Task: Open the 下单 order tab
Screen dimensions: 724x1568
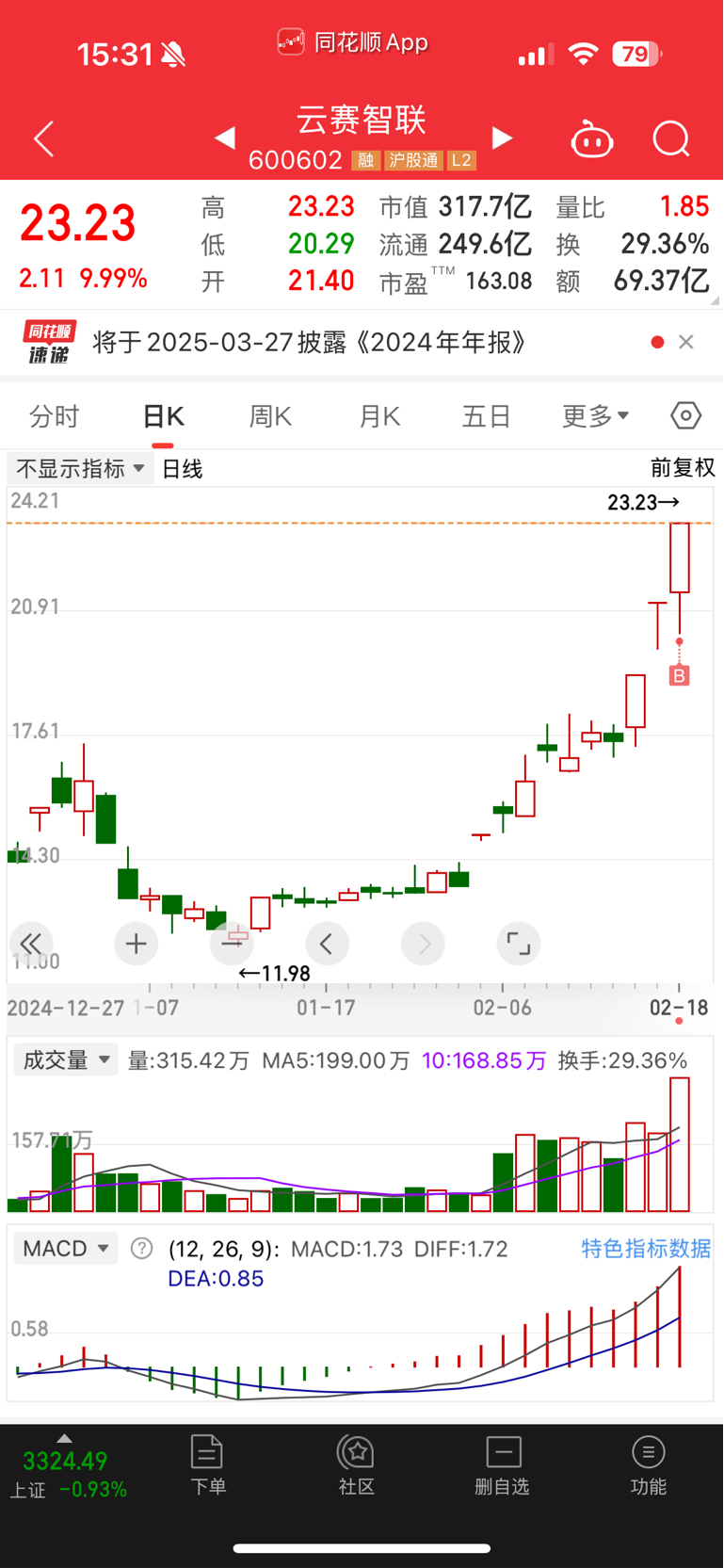Action: (x=207, y=1465)
